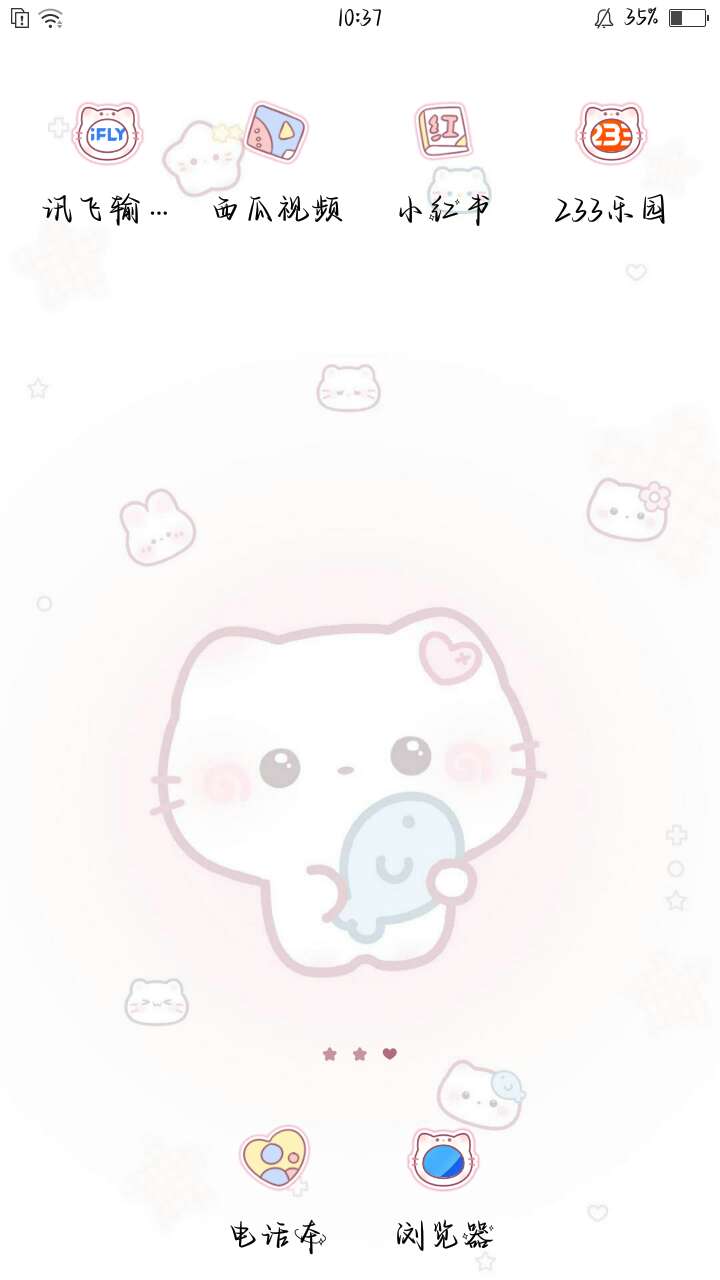Launch the 233乐园 app
The image size is (720, 1280).
click(x=610, y=134)
